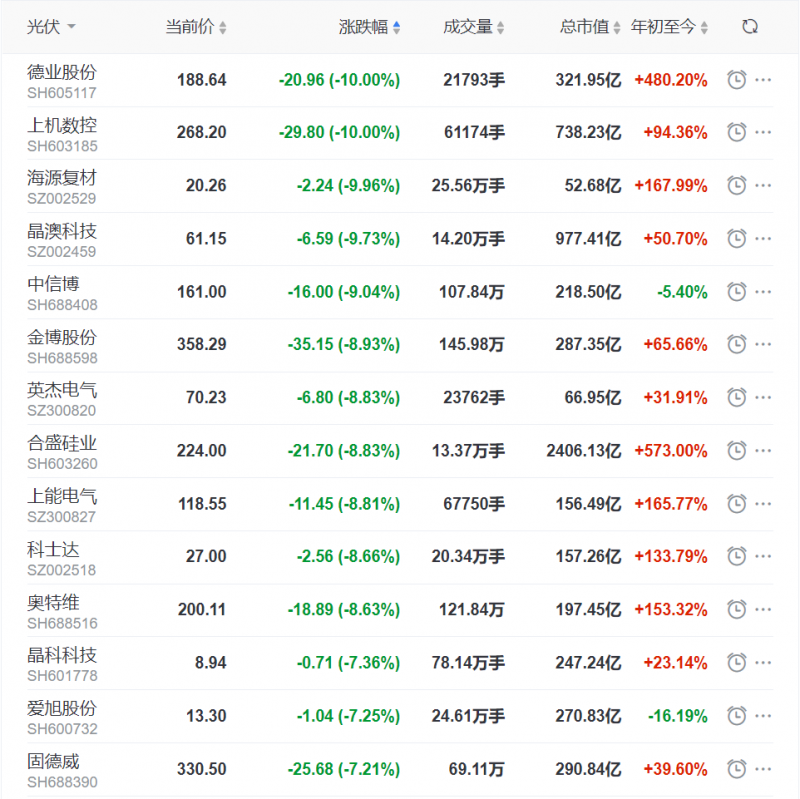
Task: Sort stocks by 涨跌幅
Action: [369, 27]
